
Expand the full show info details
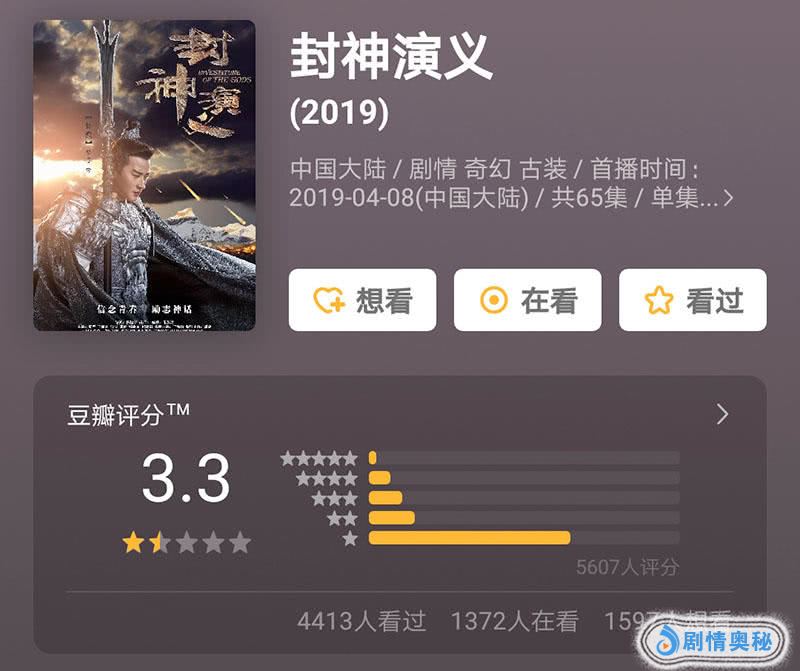tap(728, 198)
